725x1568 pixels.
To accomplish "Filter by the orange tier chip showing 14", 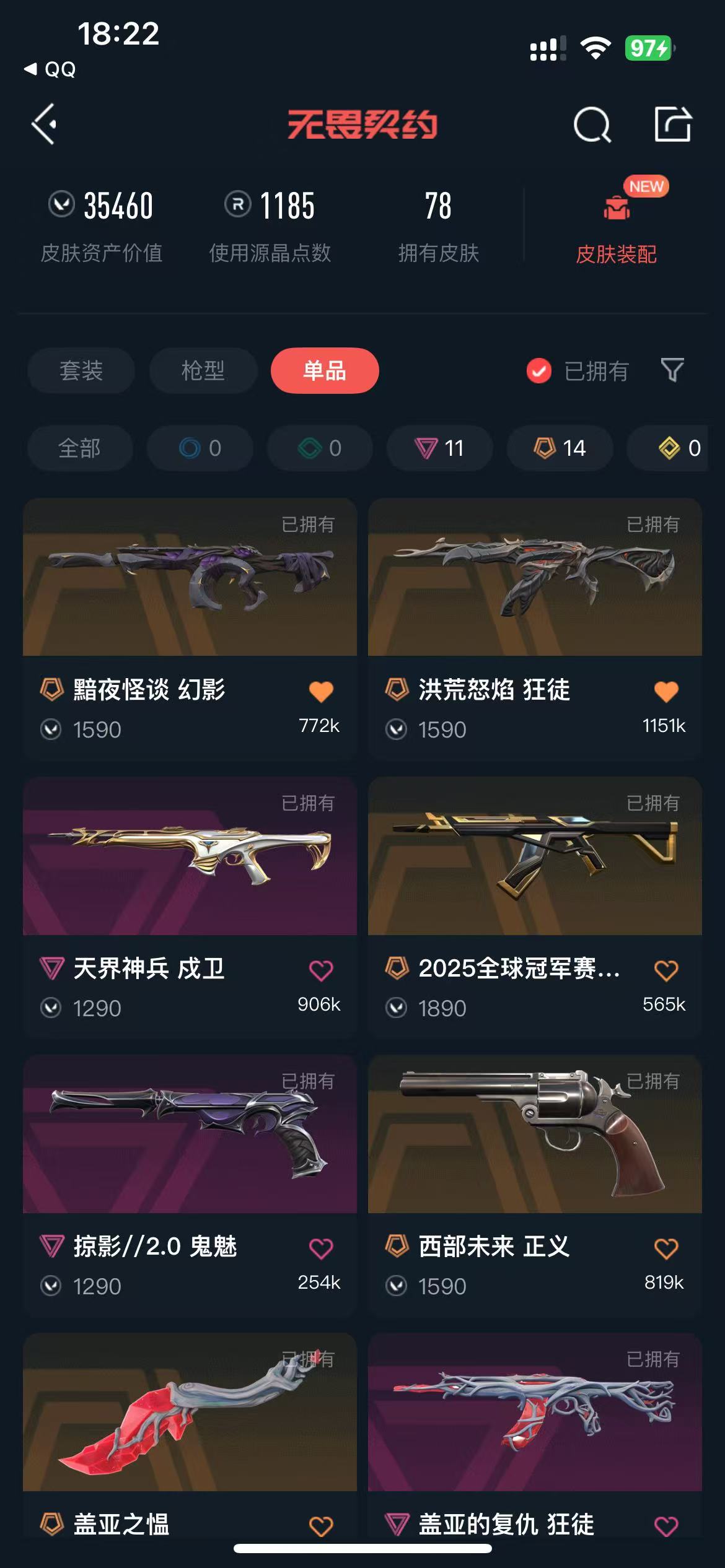I will [560, 448].
